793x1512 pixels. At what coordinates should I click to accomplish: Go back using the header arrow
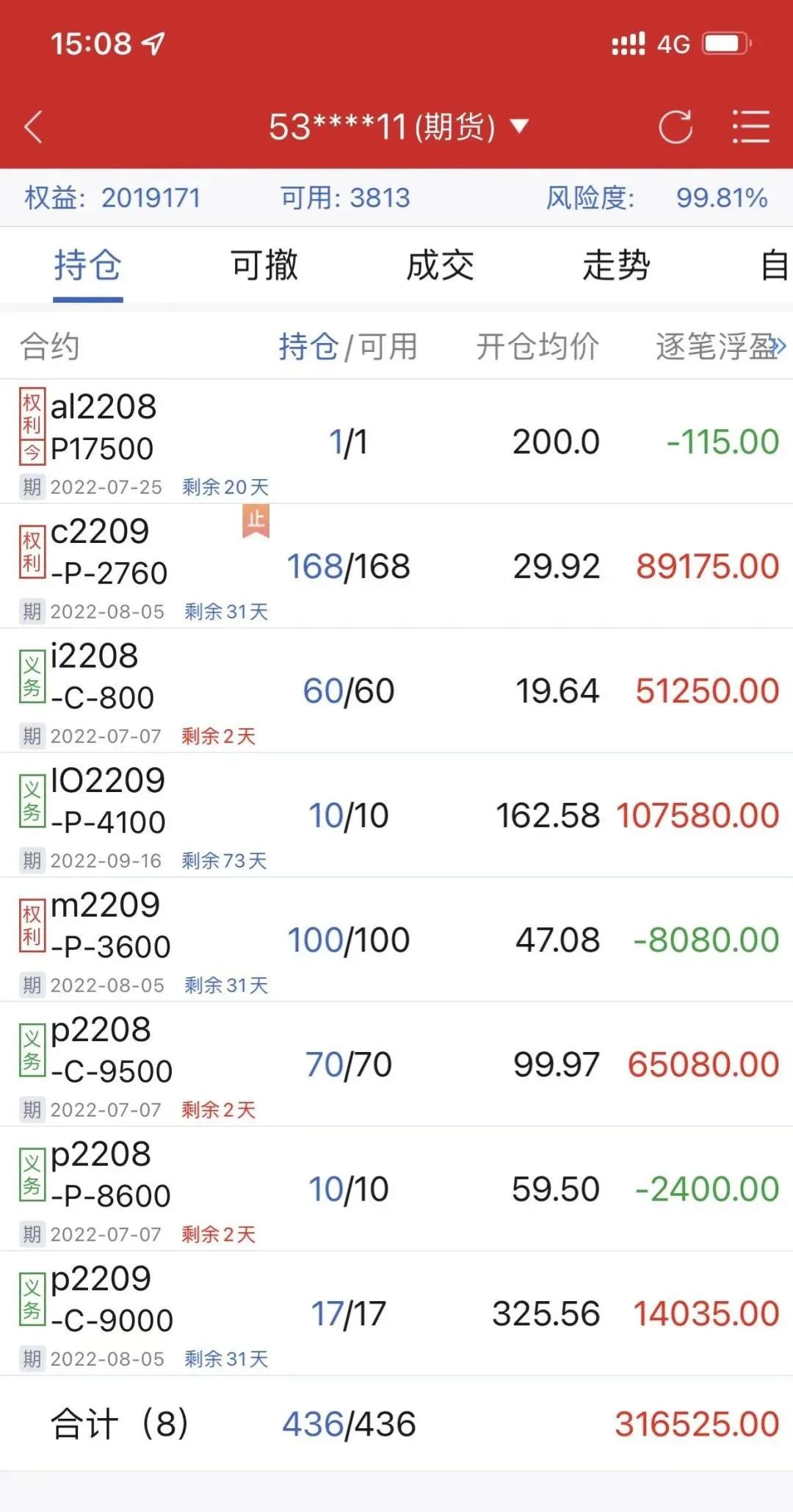pos(34,127)
